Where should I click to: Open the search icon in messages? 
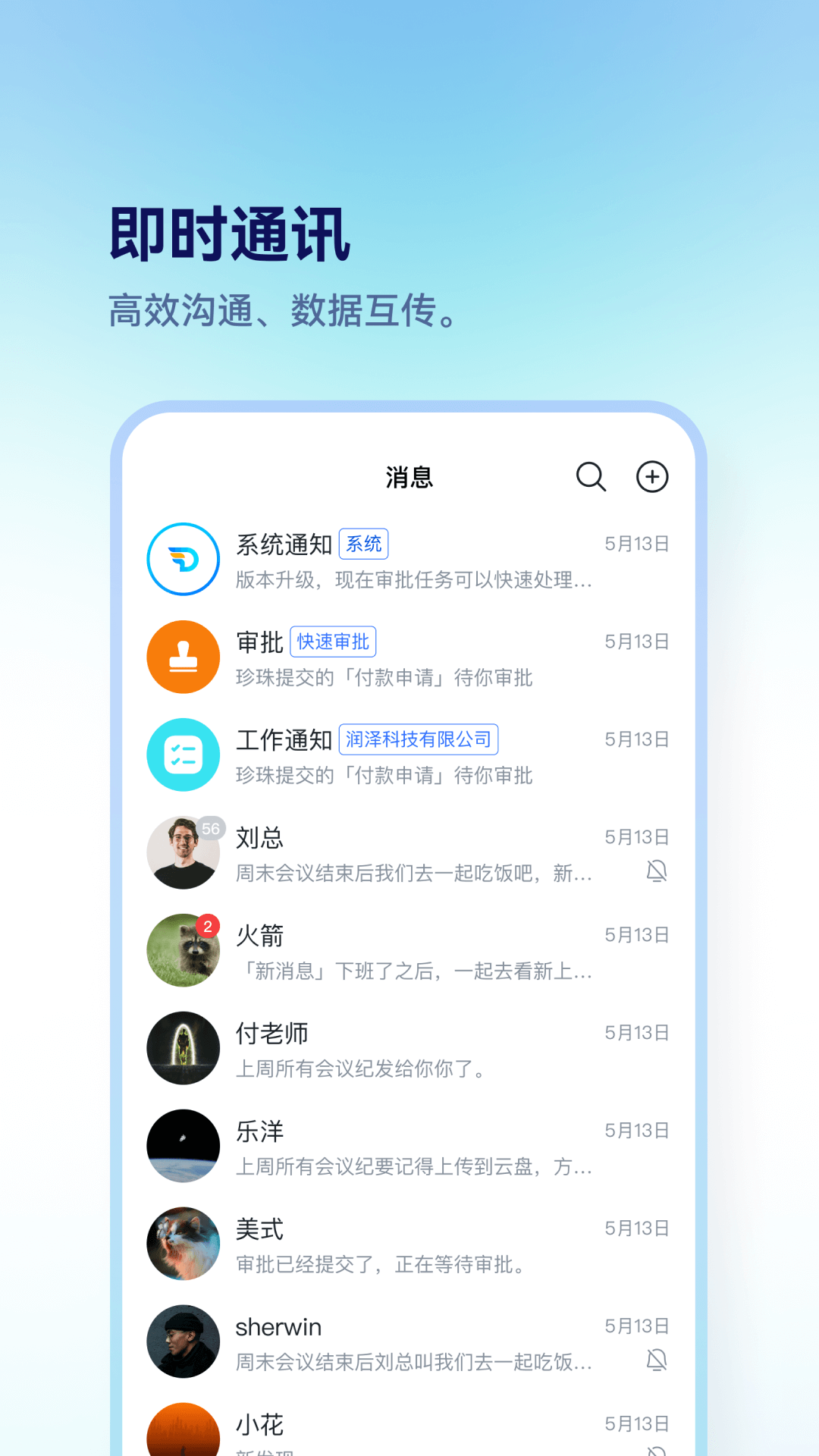click(591, 477)
